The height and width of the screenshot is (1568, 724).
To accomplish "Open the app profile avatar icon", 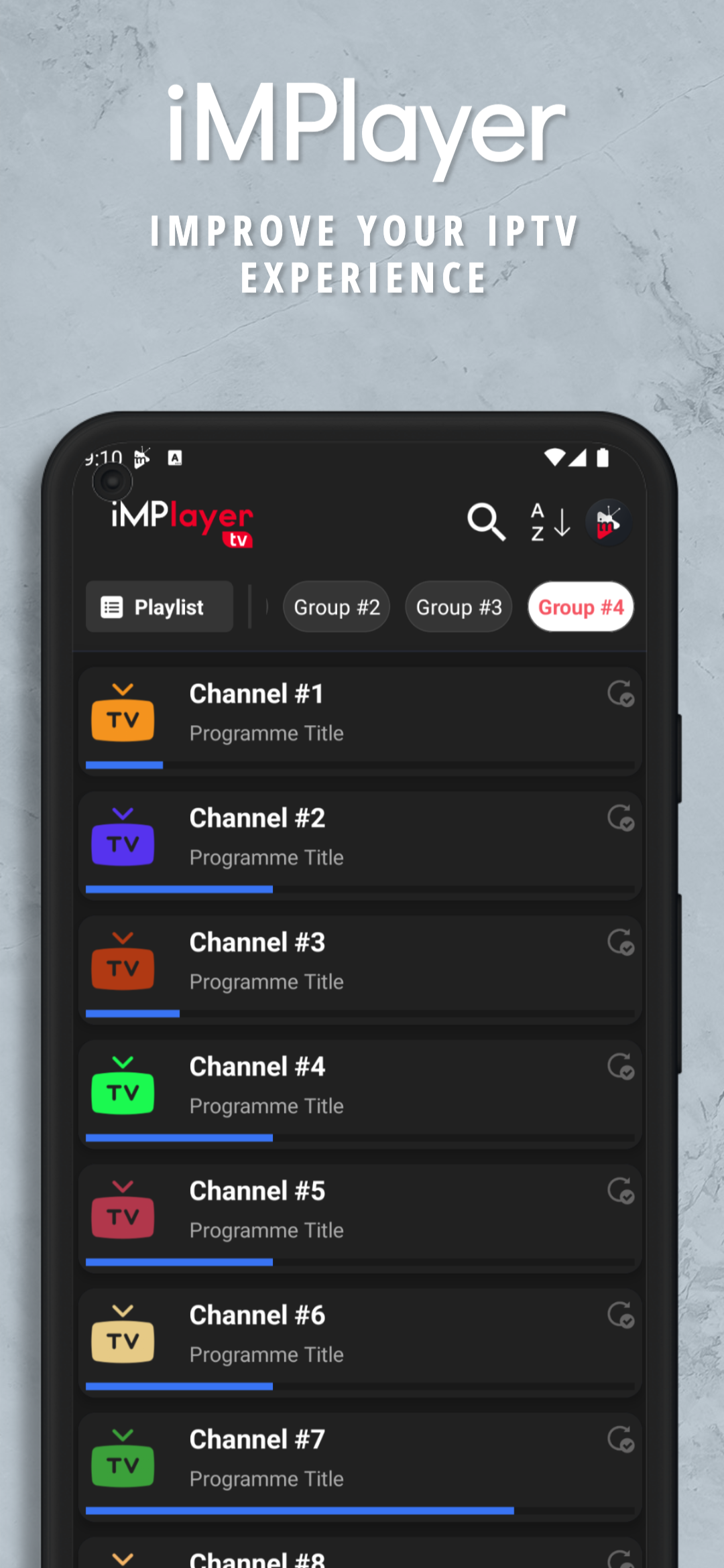I will (607, 523).
